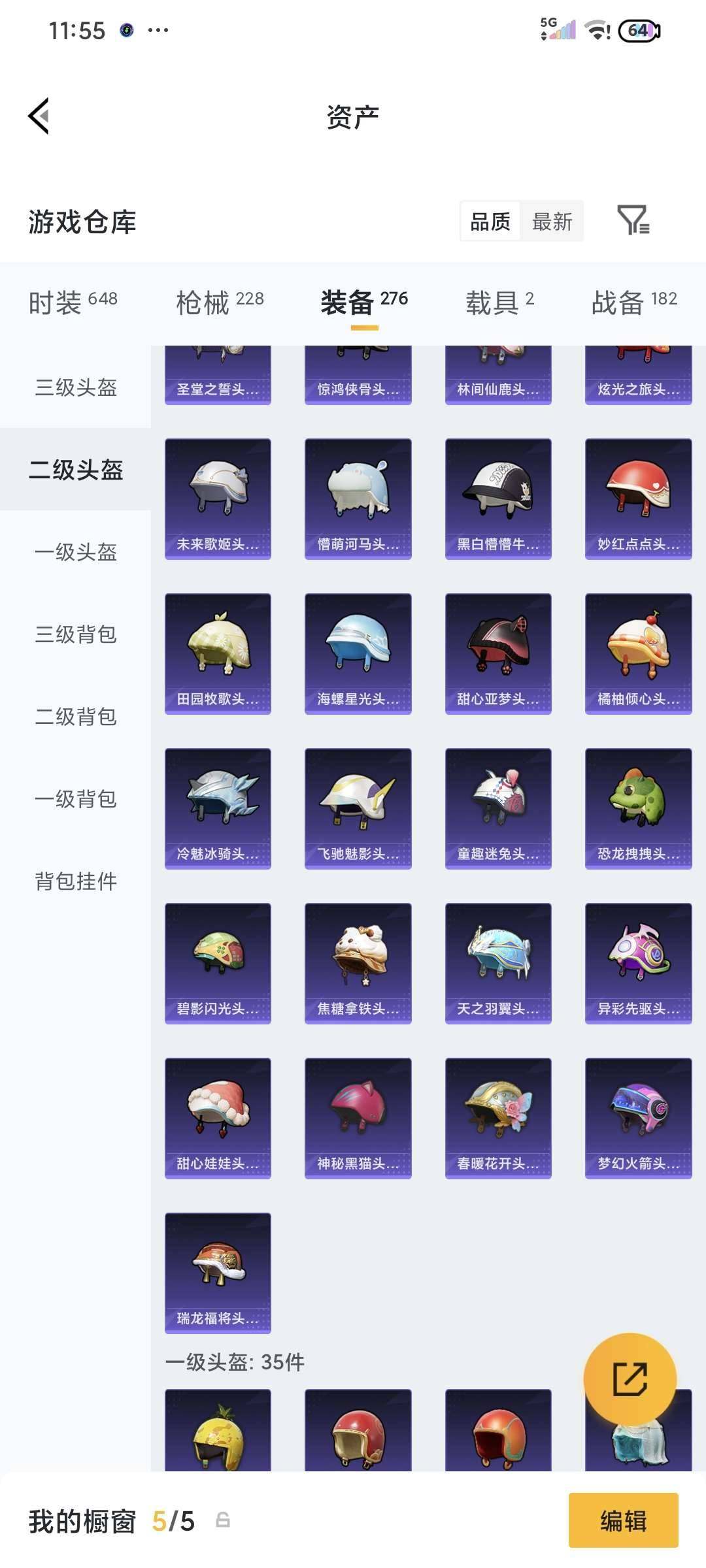Select 三级头盔 in the side menu
706x1568 pixels.
pos(76,387)
